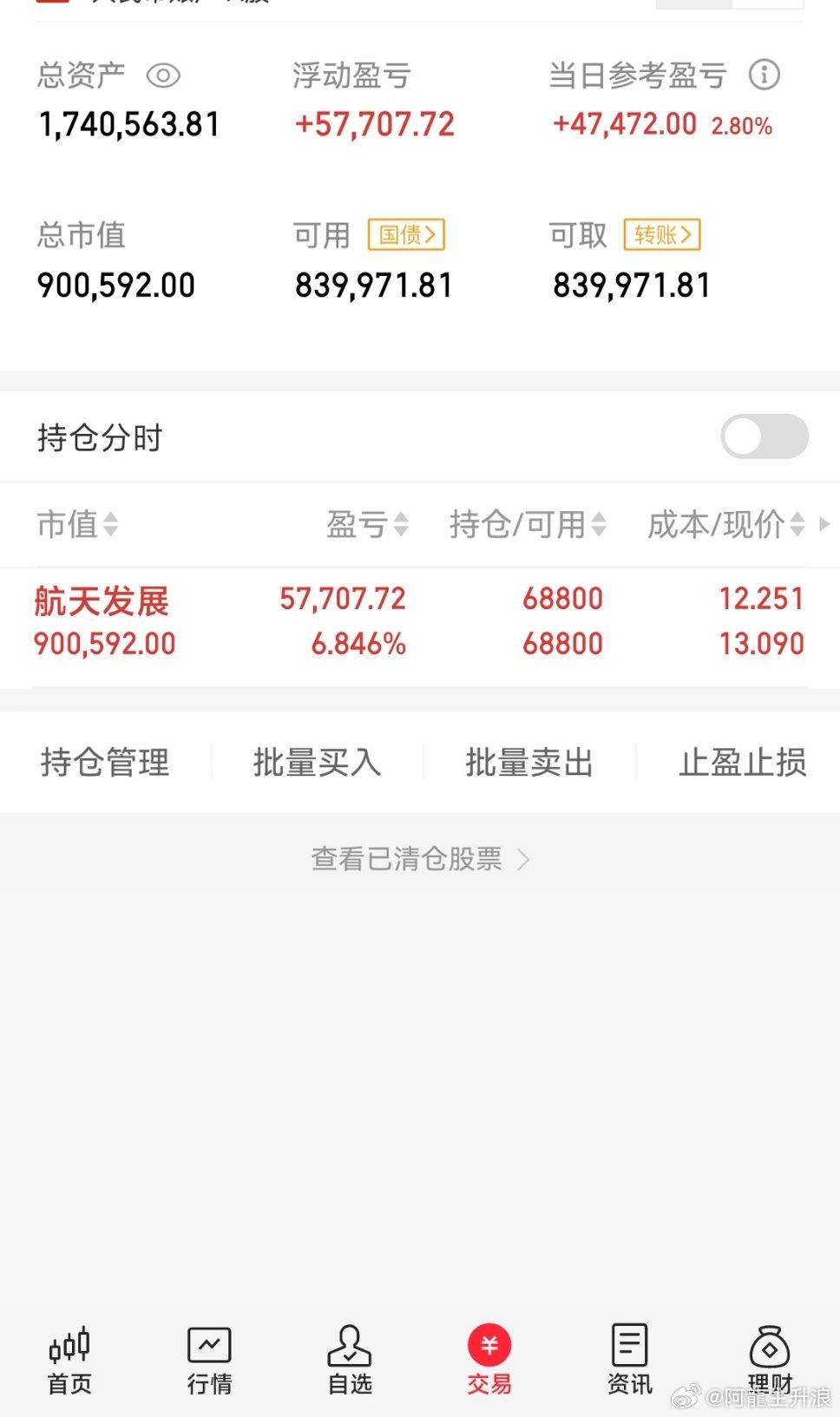Open the 转账 transfer link
Viewport: 840px width, 1417px height.
(x=661, y=235)
